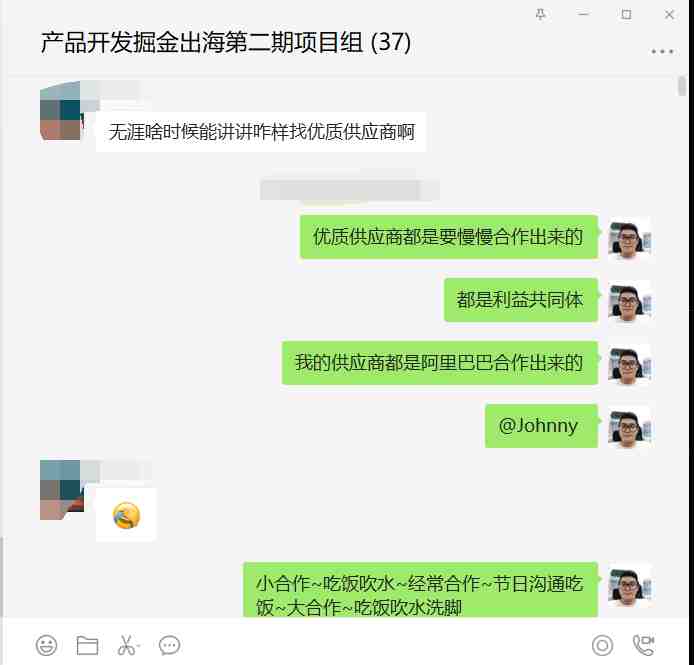Pin the chat window on top
The width and height of the screenshot is (694, 665).
click(x=541, y=14)
